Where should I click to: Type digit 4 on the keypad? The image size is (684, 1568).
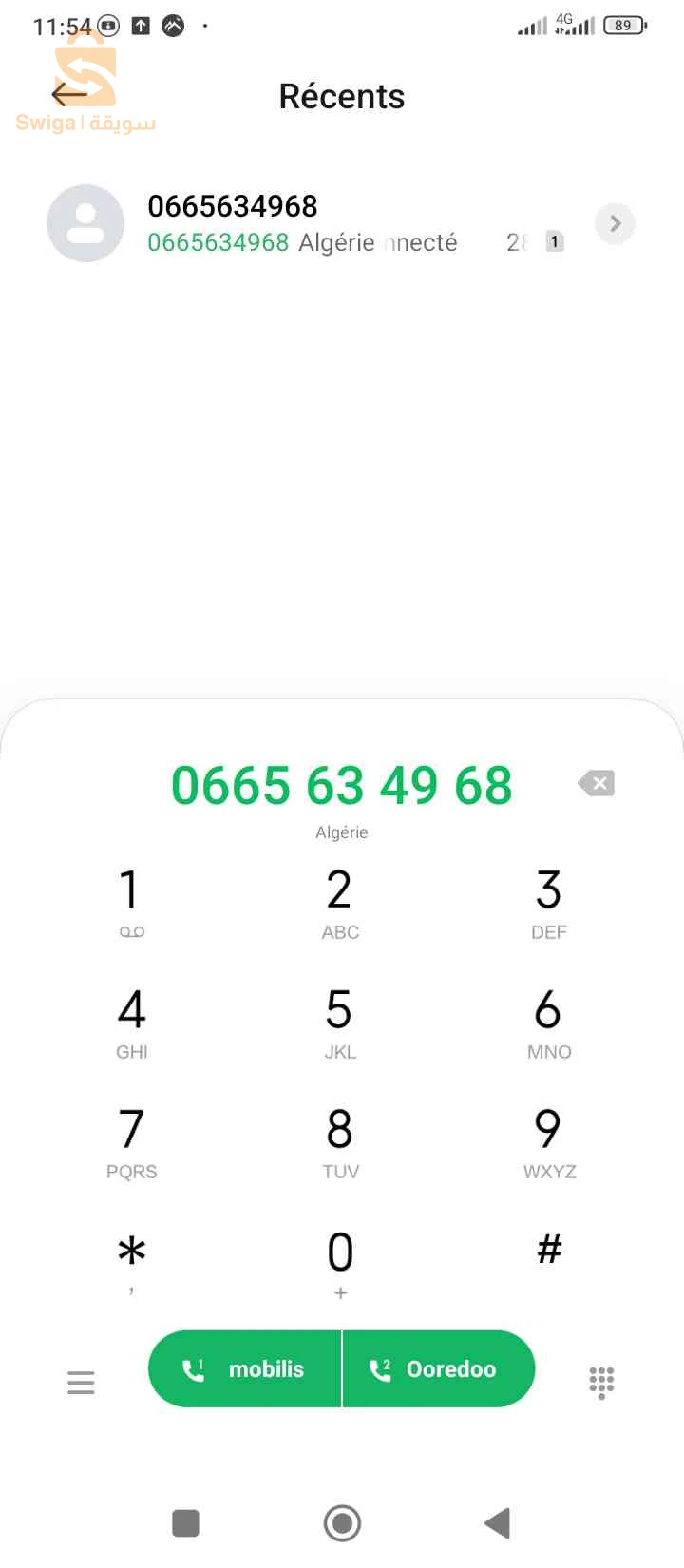tap(131, 1022)
